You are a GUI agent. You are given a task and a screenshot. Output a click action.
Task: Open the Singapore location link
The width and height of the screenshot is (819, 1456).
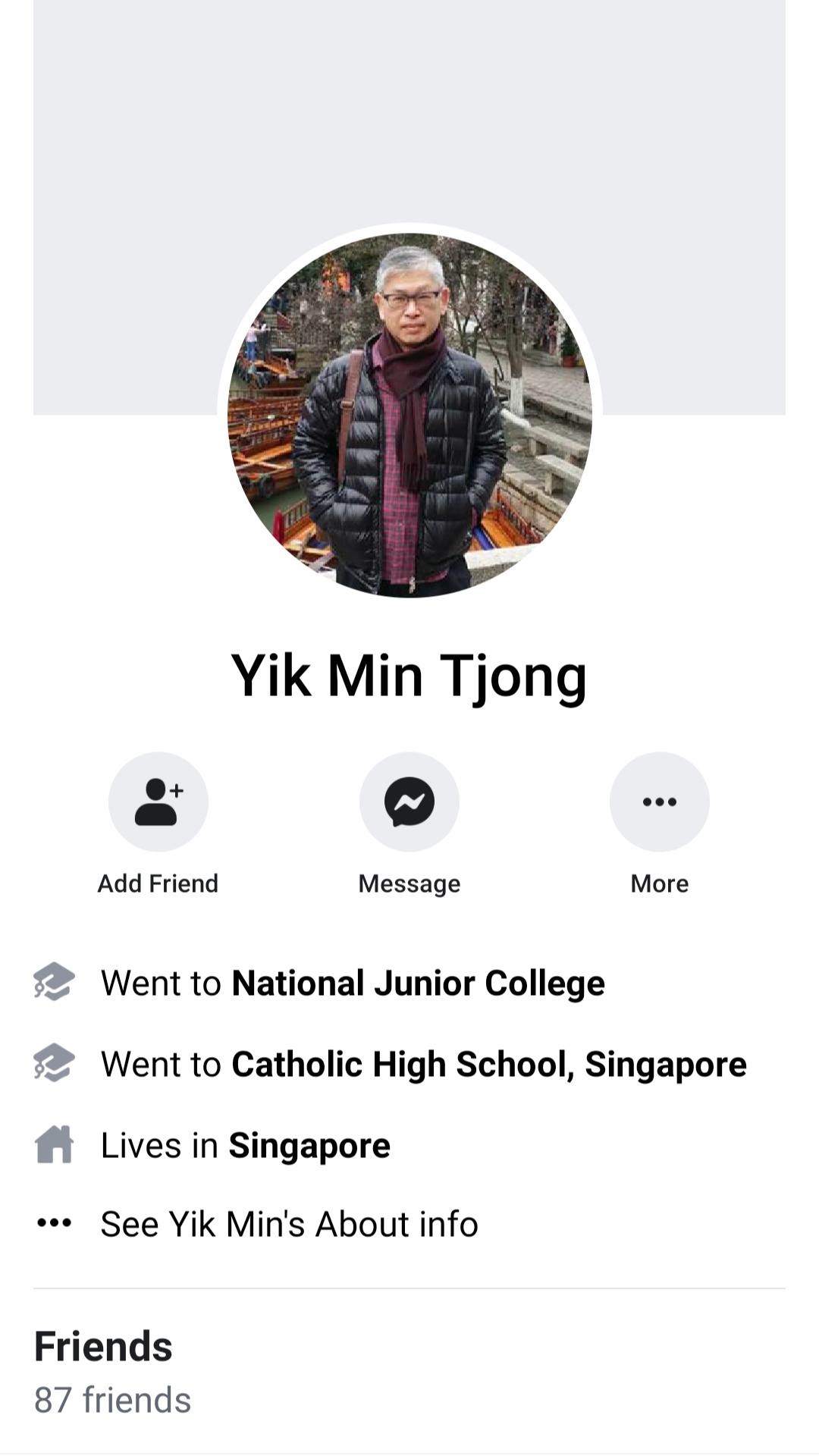pyautogui.click(x=309, y=1146)
